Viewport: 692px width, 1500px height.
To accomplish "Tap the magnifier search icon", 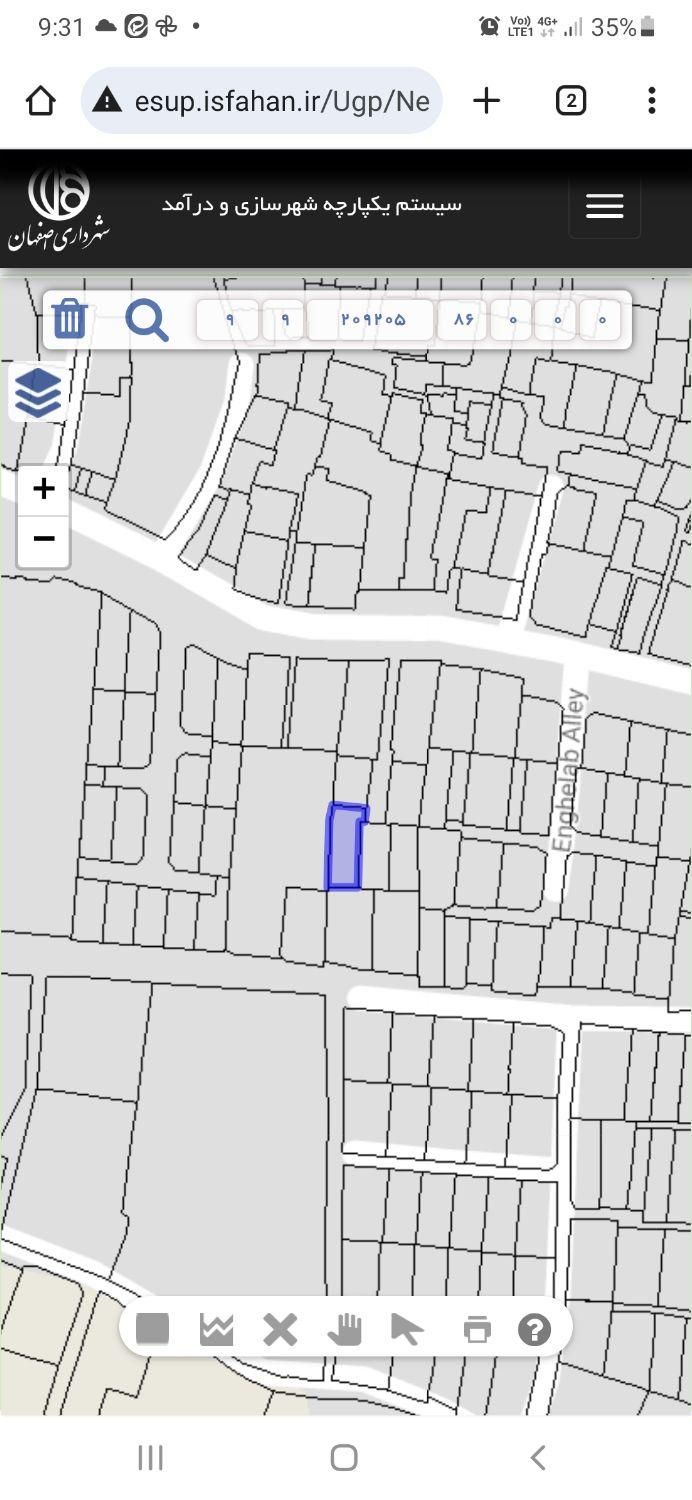I will pos(146,320).
